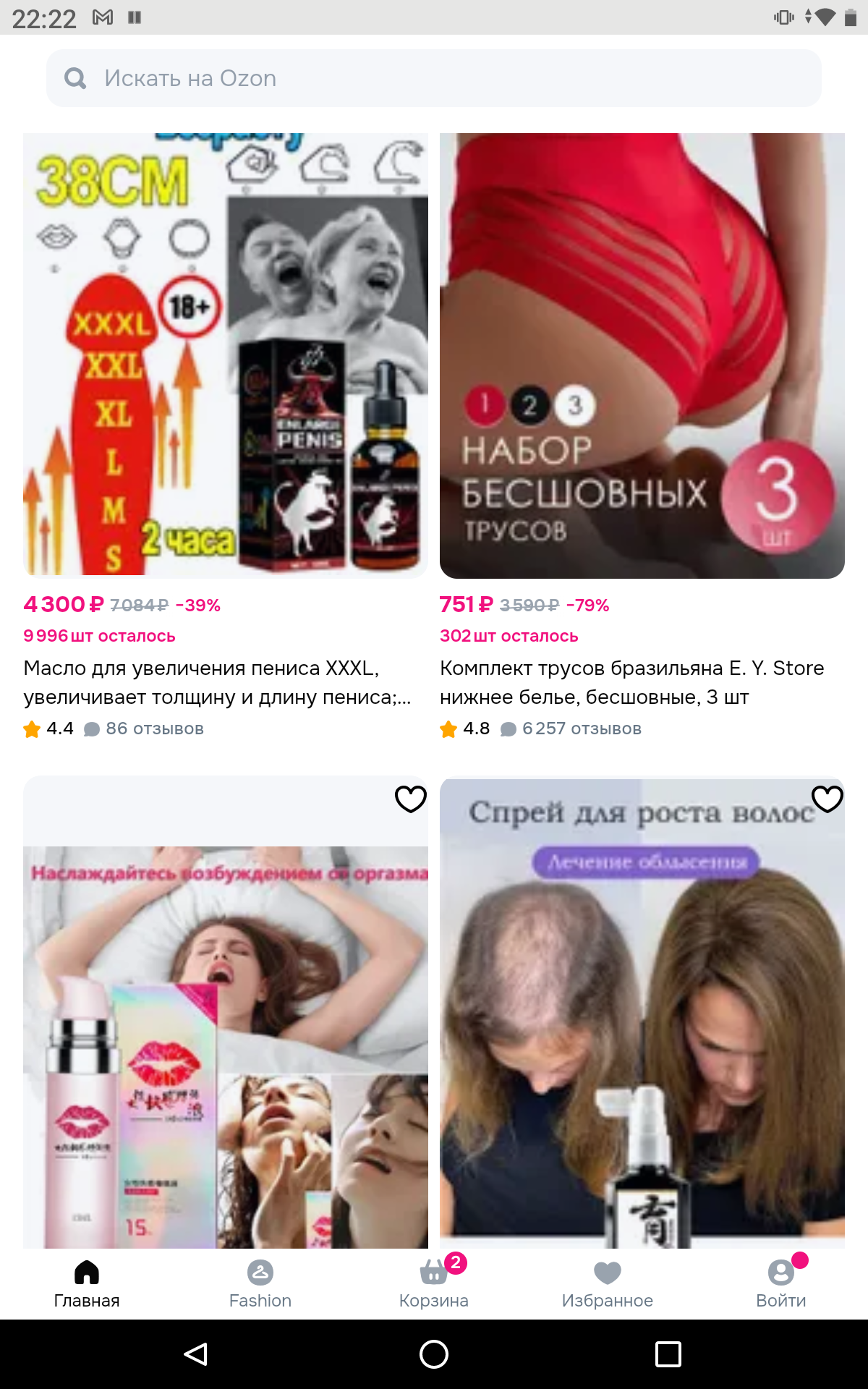Tap the Искать на Ozon search field
This screenshot has height=1389, width=868.
tap(434, 78)
